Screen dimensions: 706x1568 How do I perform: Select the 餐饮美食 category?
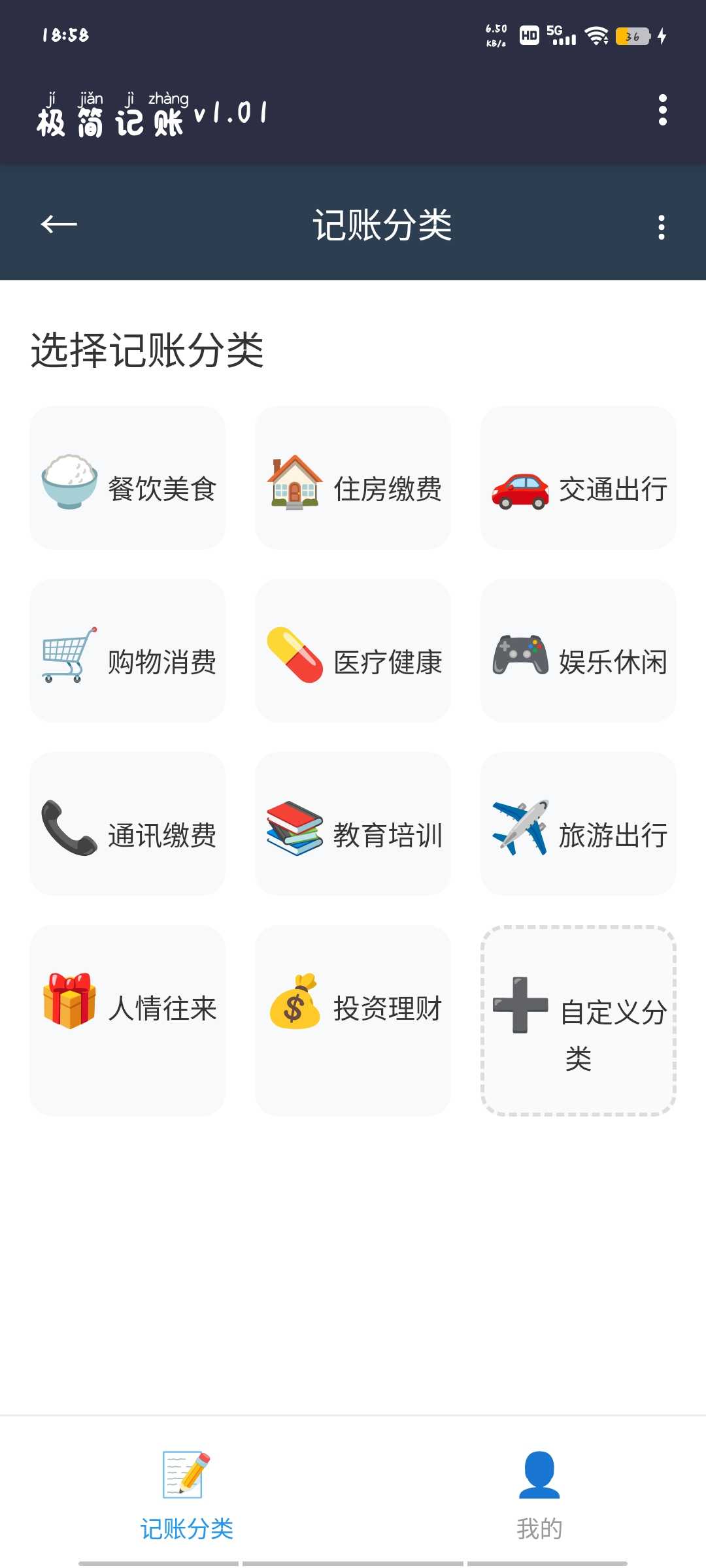click(127, 478)
